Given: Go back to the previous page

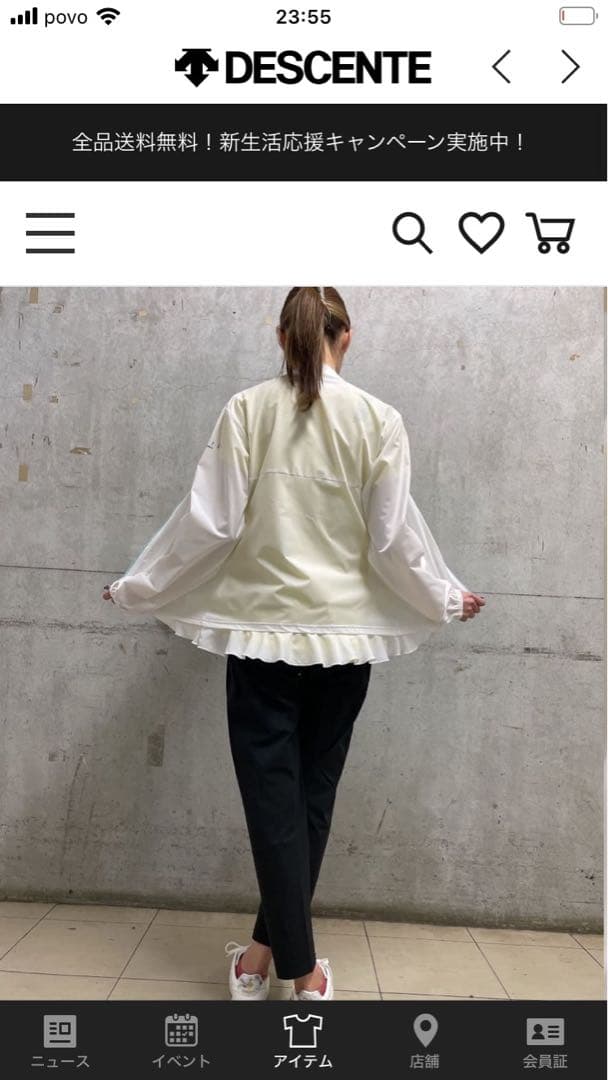Looking at the screenshot, I should 501,67.
